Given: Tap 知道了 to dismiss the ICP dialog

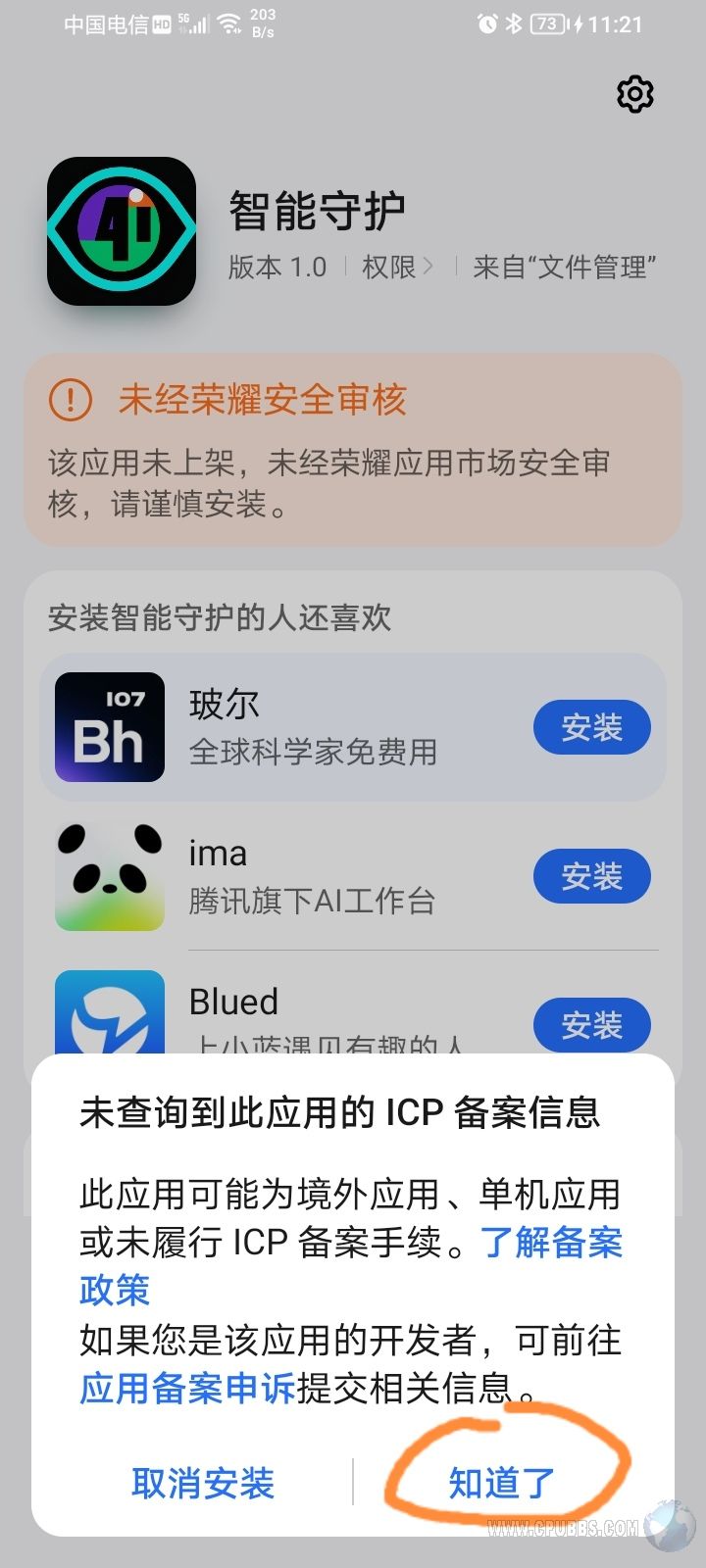Looking at the screenshot, I should pos(502,1483).
